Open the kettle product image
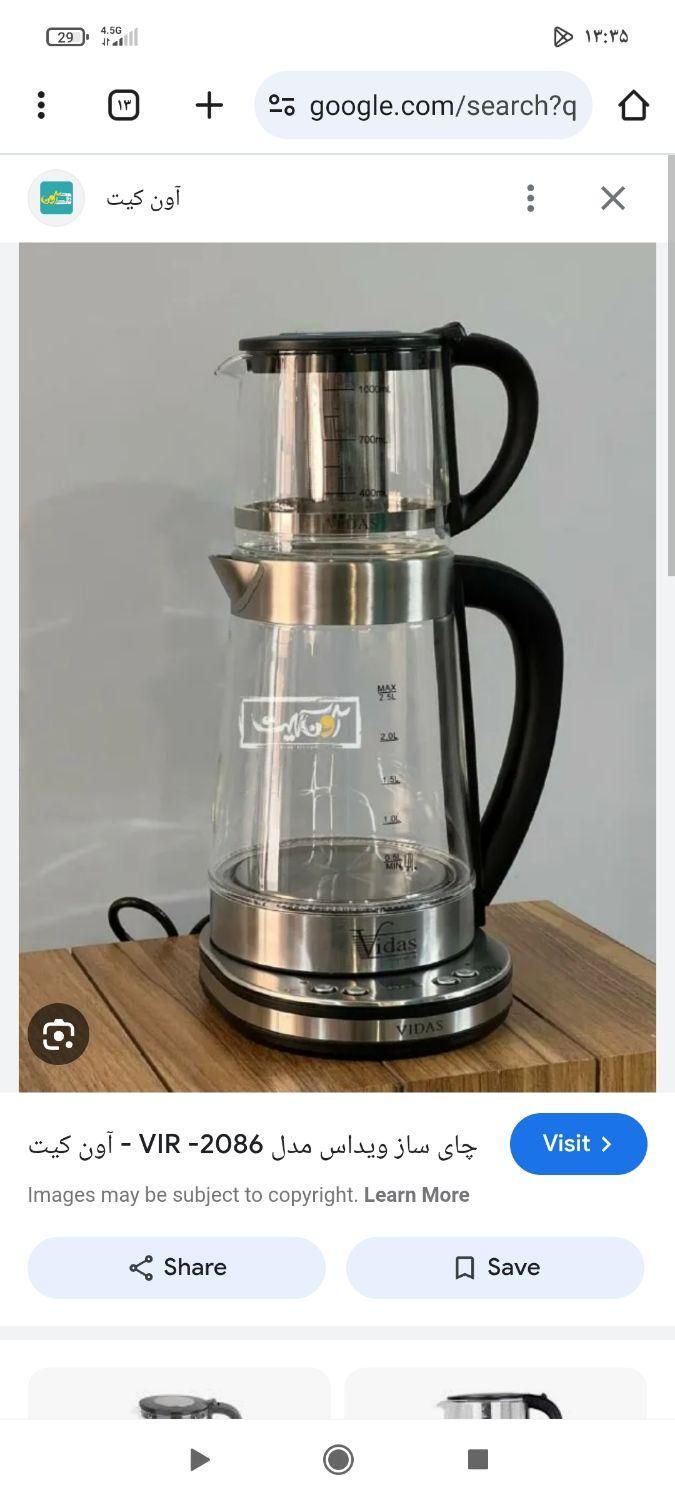The height and width of the screenshot is (1500, 675). (x=337, y=667)
